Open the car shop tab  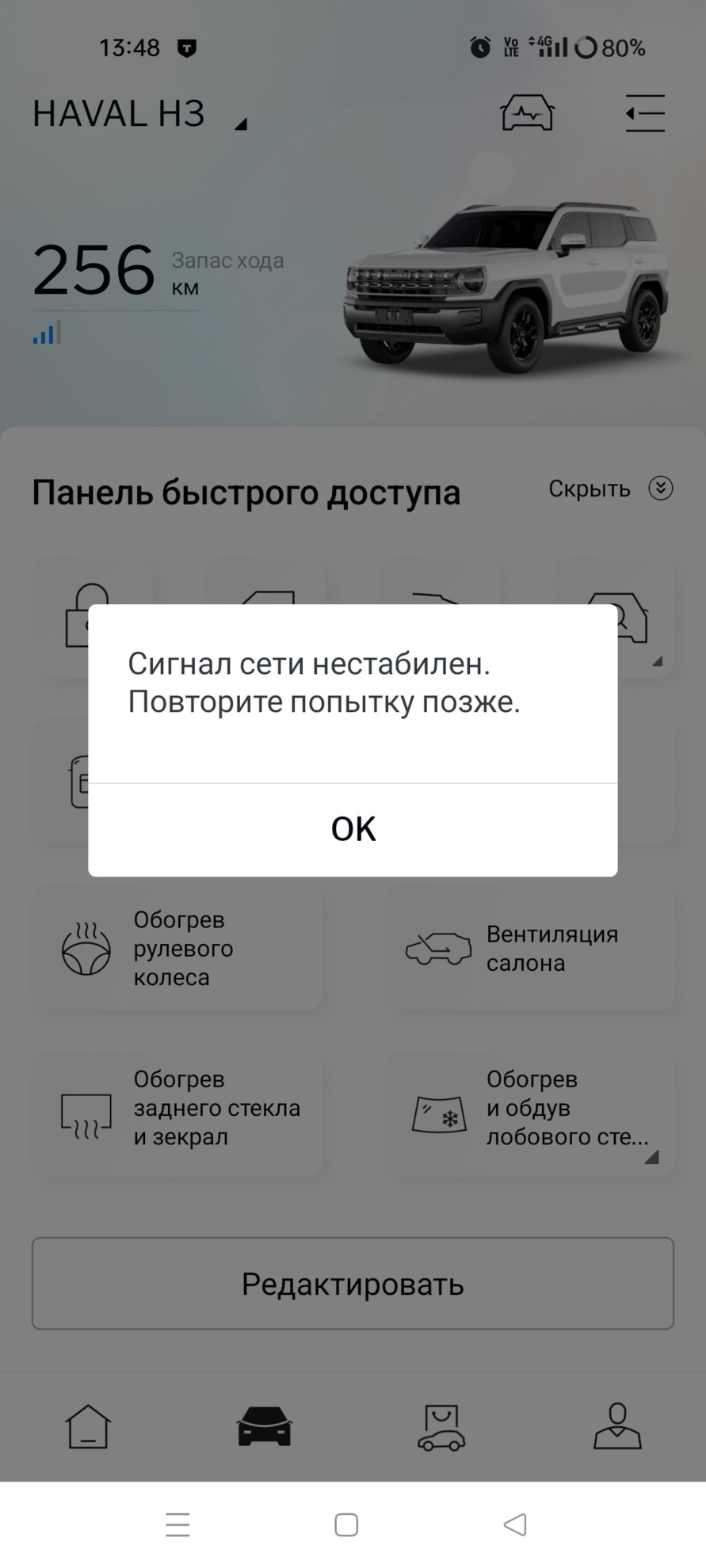[x=441, y=1426]
